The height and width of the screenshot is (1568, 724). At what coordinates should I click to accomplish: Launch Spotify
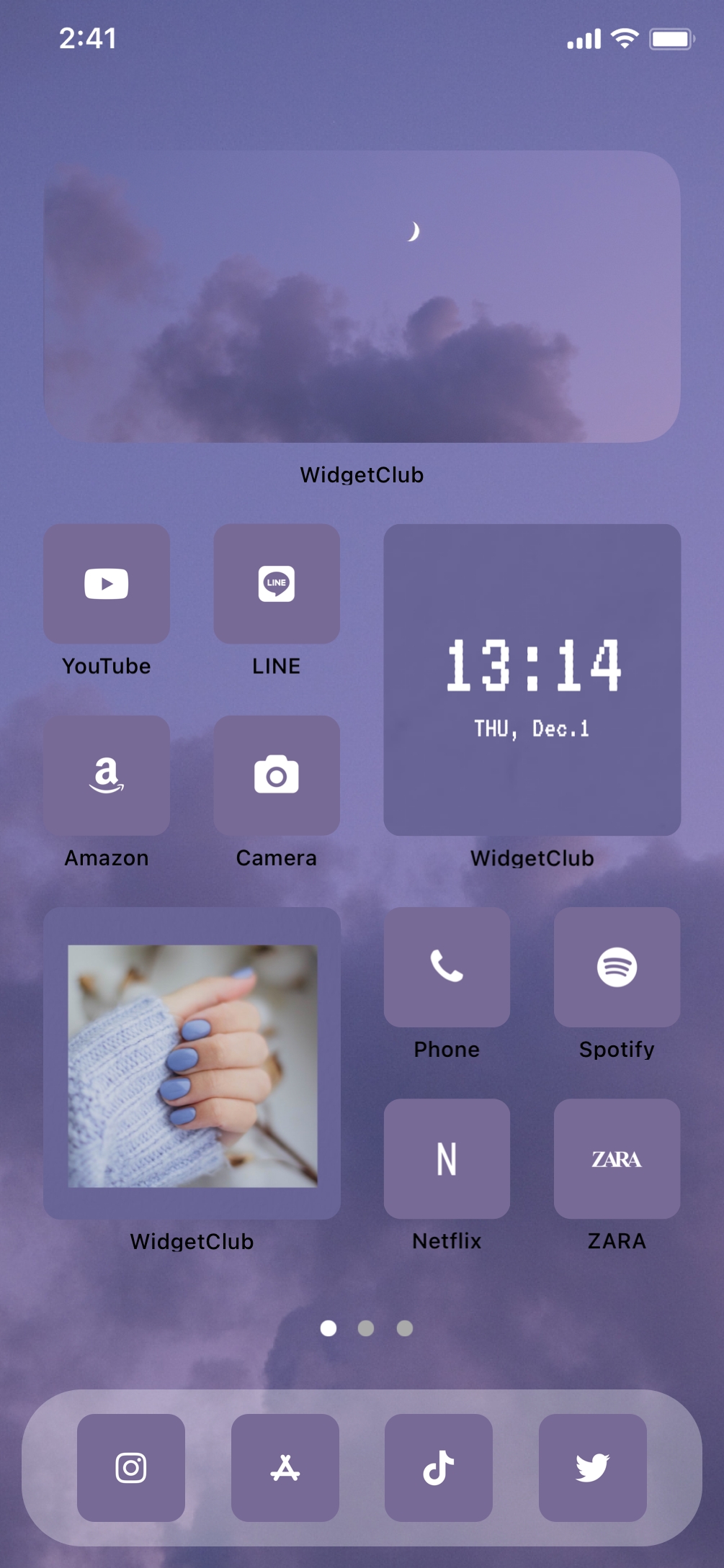pos(617,967)
